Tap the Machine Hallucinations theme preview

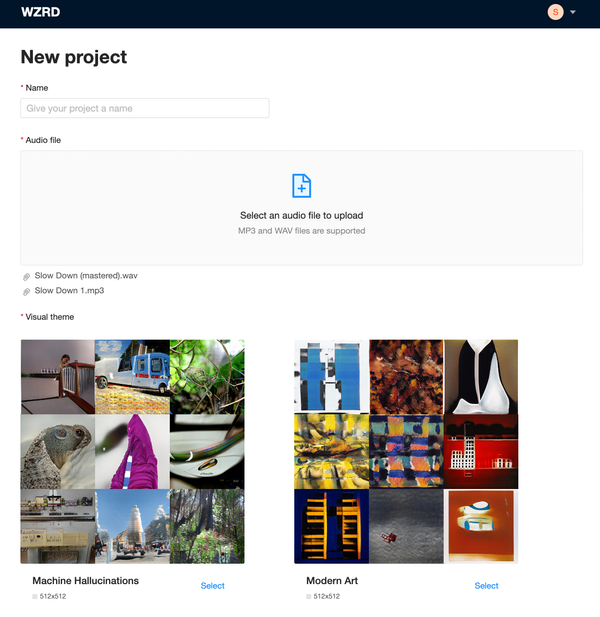click(133, 451)
